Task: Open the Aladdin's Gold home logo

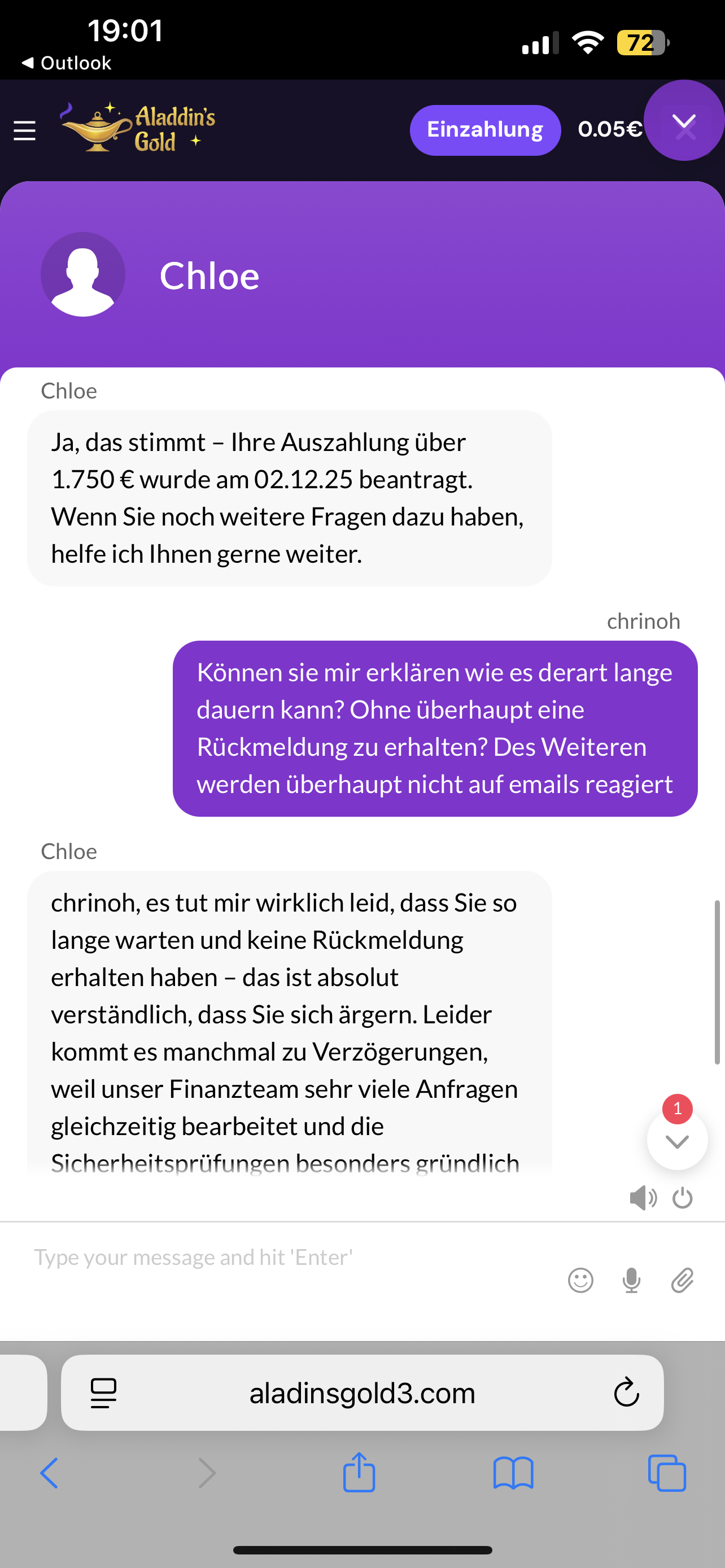Action: (x=138, y=128)
